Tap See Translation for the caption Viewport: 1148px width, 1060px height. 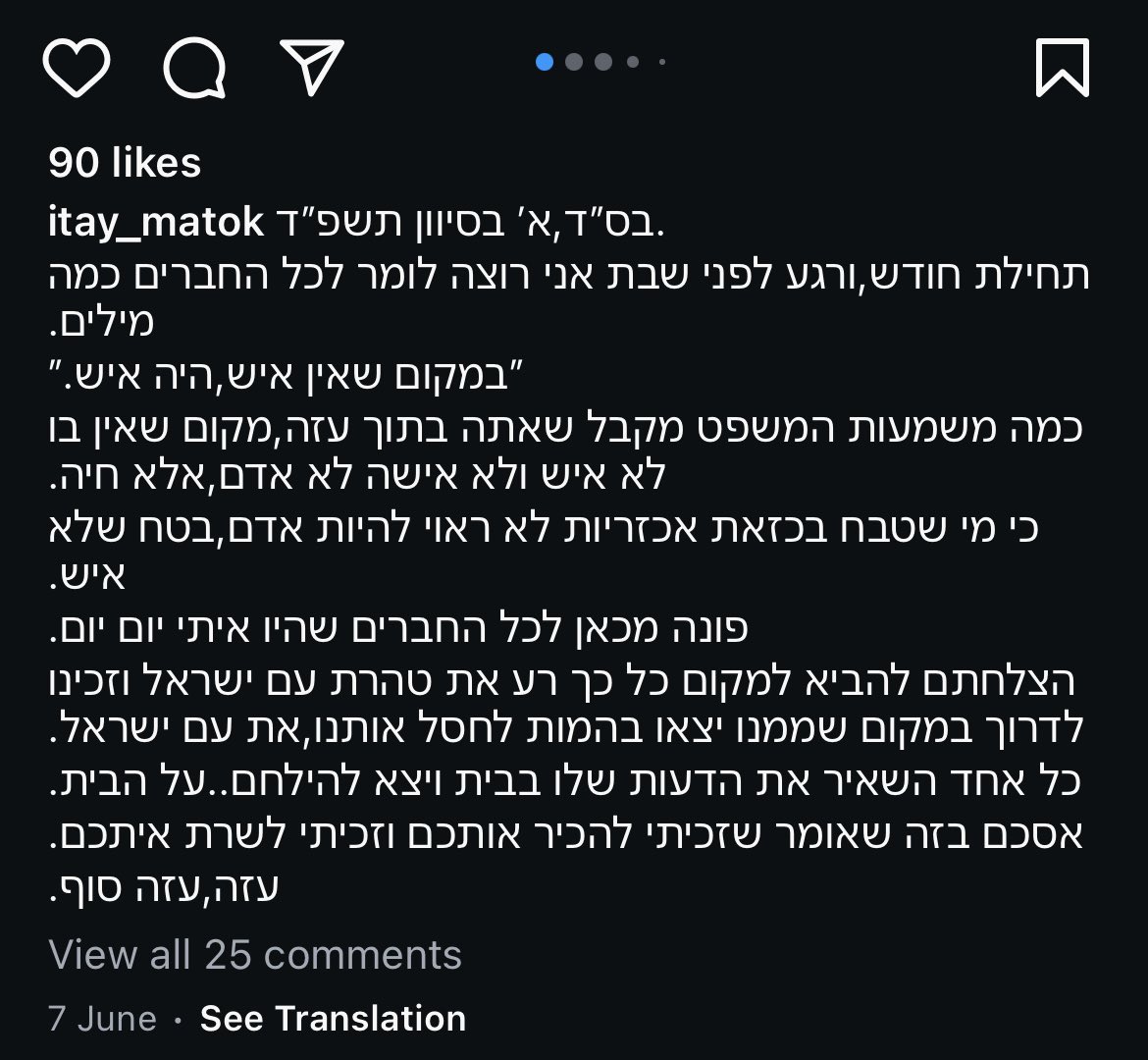click(x=333, y=1019)
